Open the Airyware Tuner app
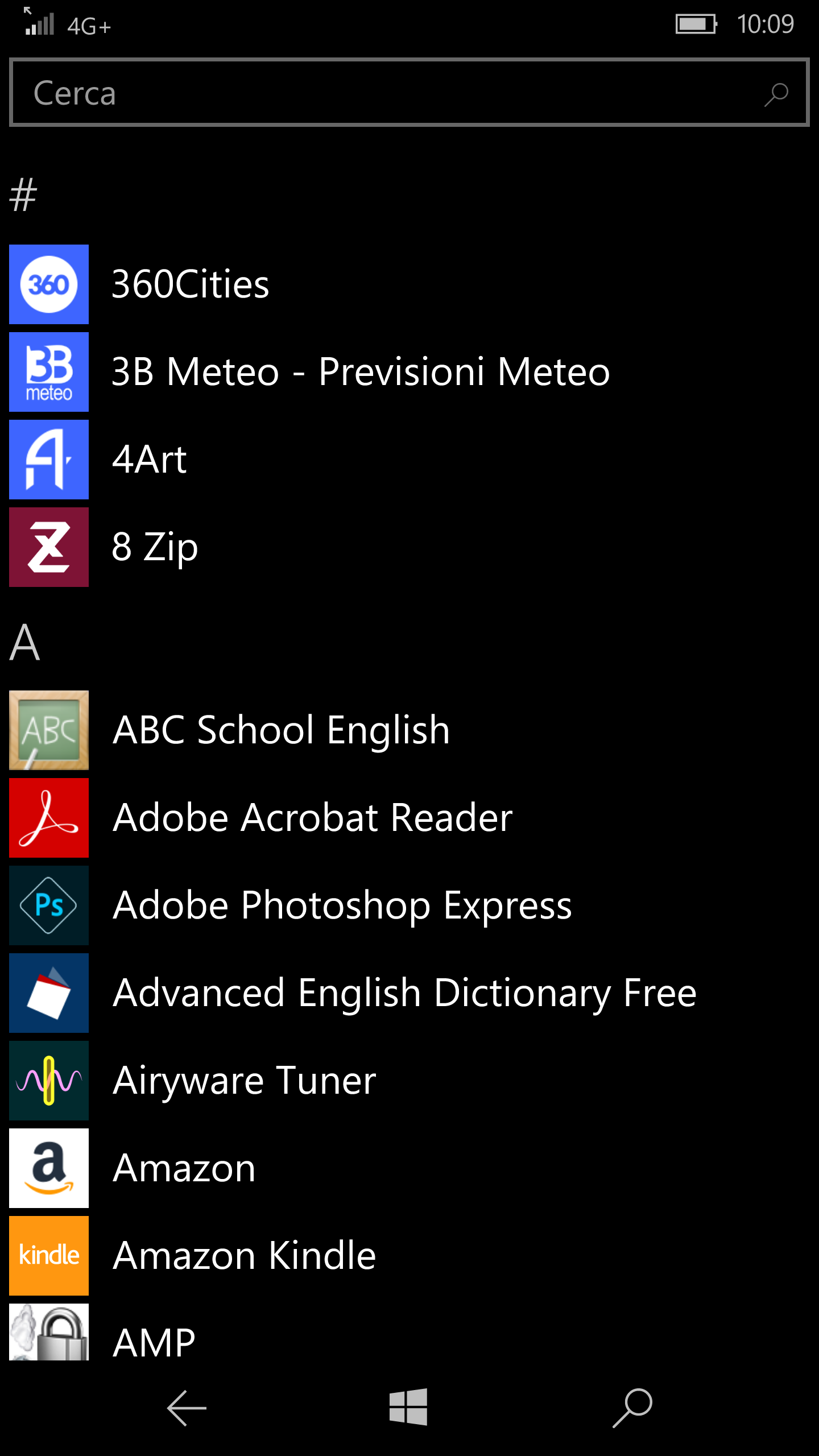 [245, 1081]
